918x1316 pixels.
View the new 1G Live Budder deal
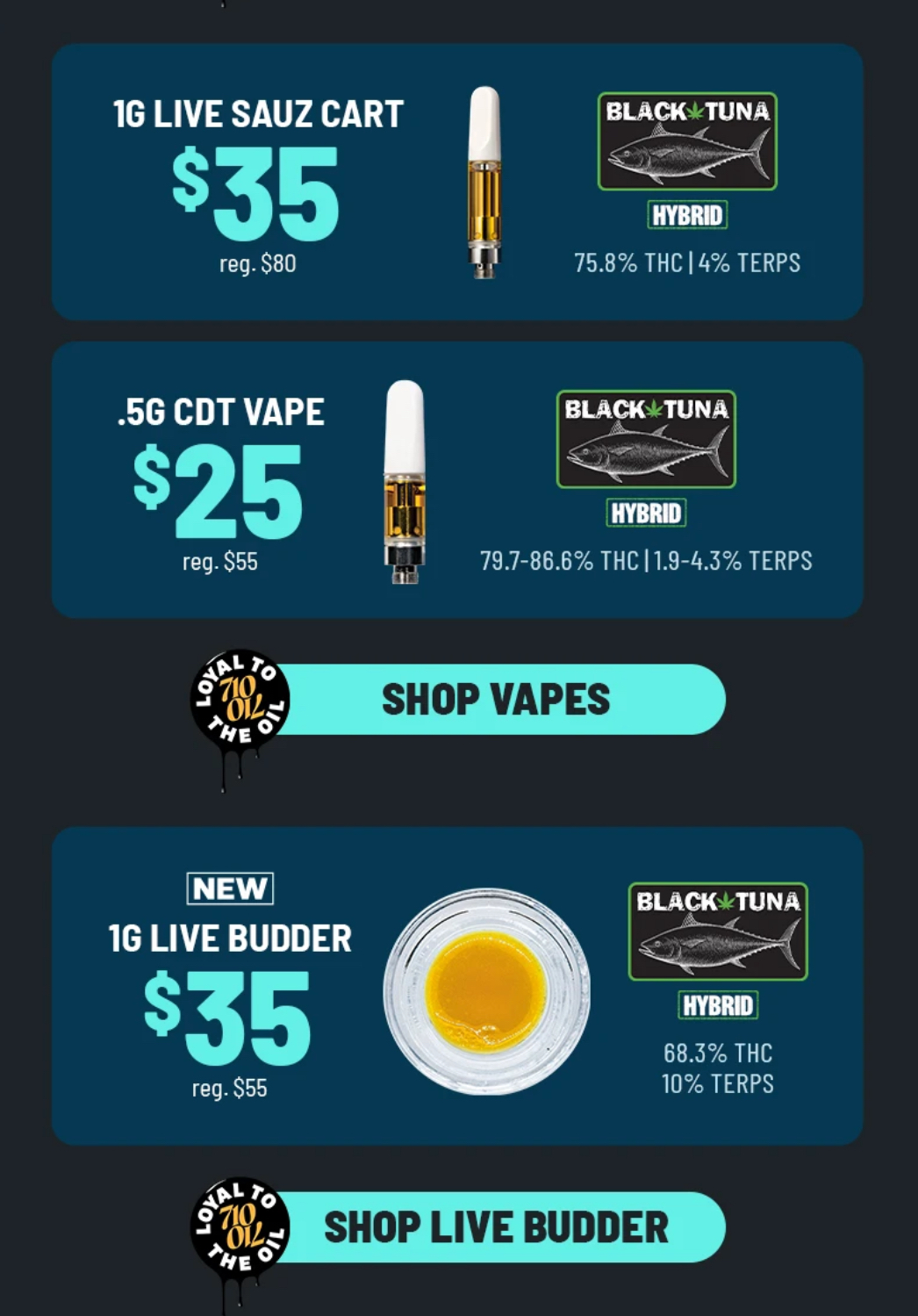point(456,985)
